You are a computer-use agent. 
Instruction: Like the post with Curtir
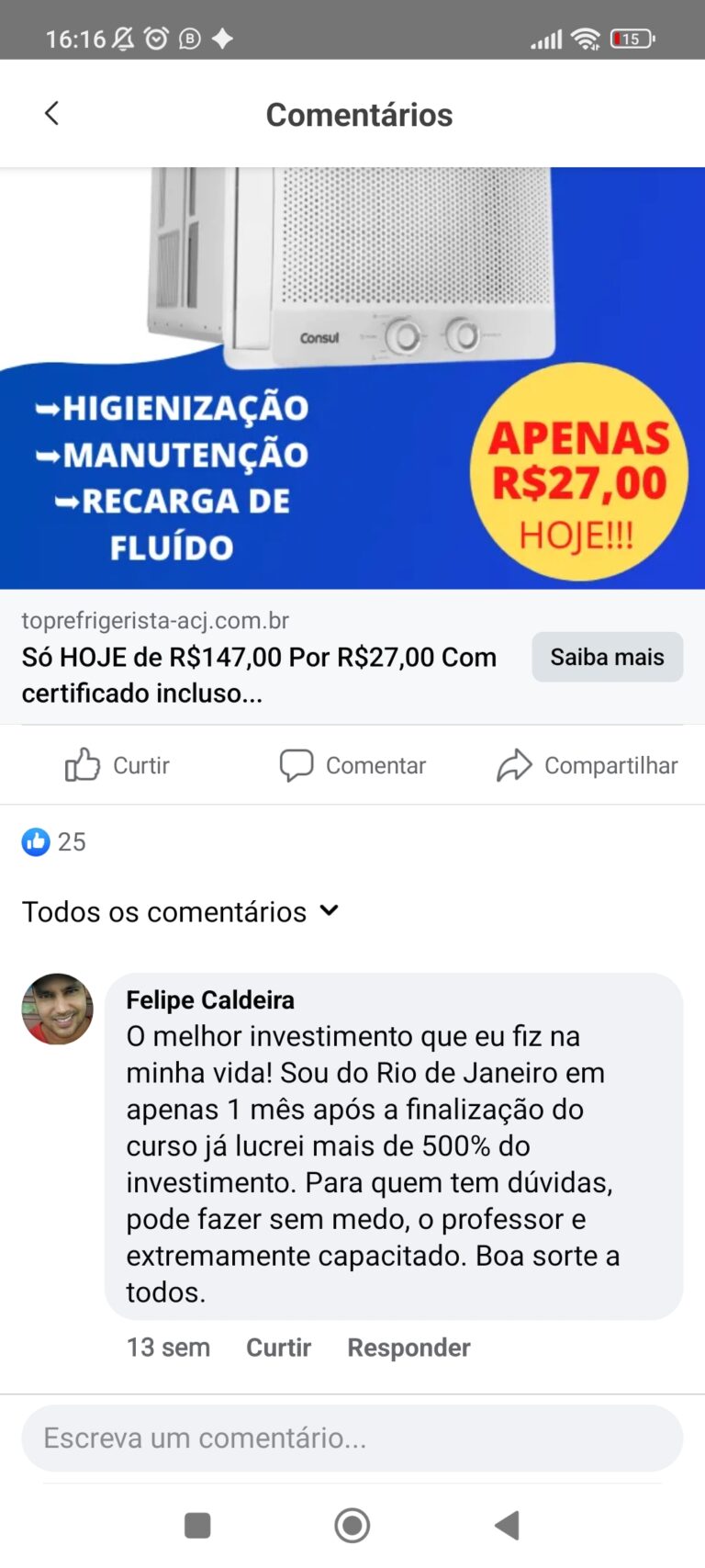[117, 765]
